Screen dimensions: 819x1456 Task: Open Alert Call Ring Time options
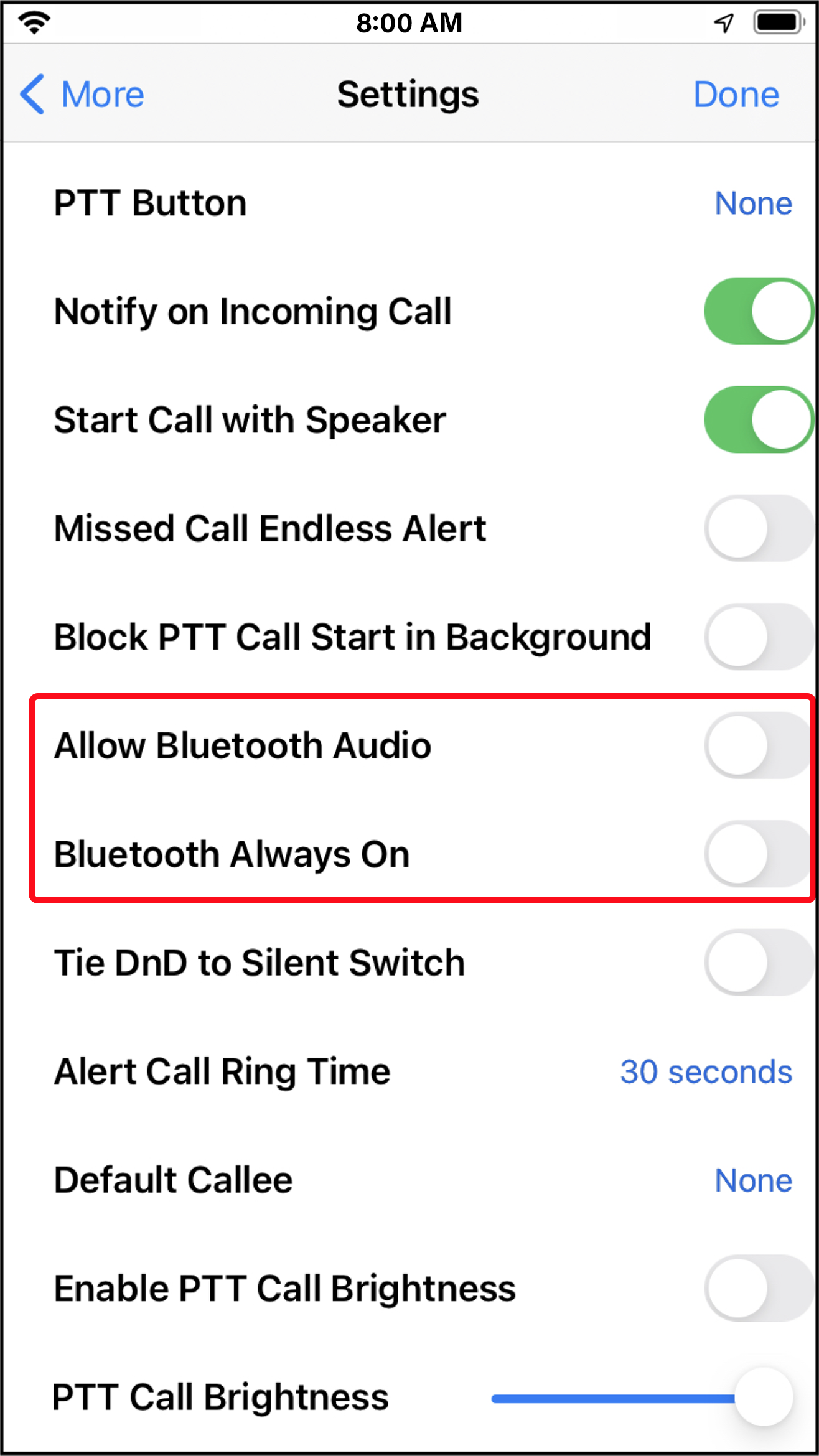click(409, 1071)
